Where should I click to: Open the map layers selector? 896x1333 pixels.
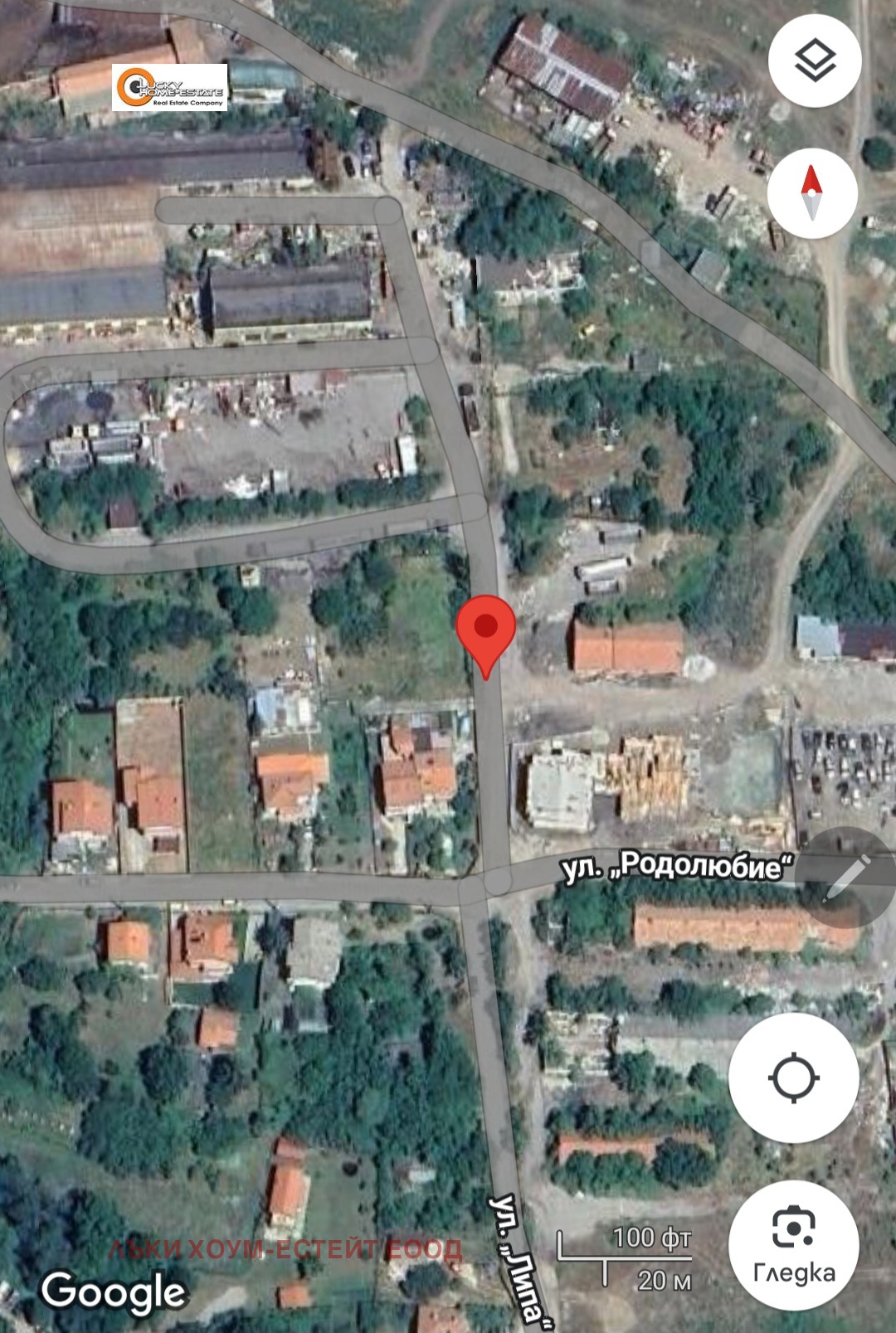tap(814, 61)
